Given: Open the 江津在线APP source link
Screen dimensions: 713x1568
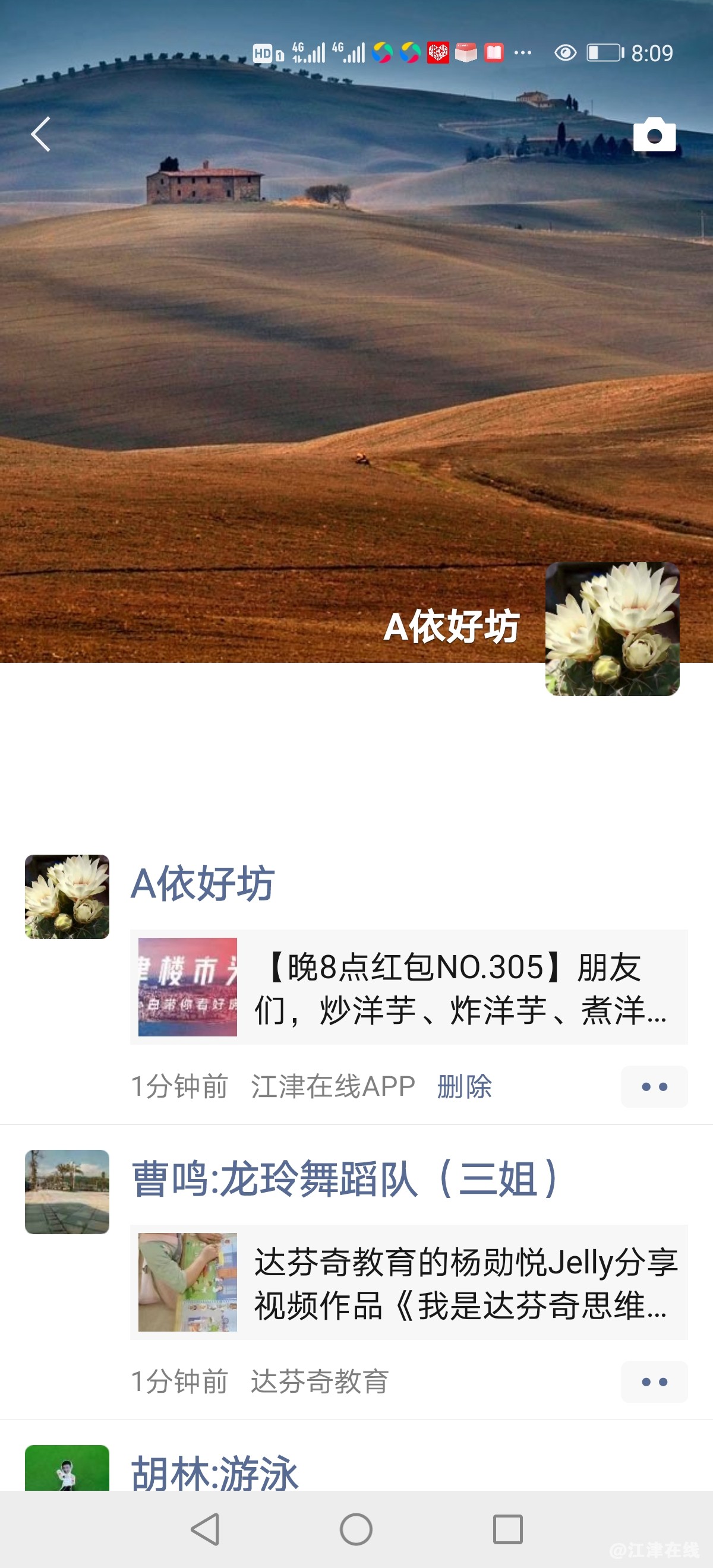Looking at the screenshot, I should (x=333, y=1086).
